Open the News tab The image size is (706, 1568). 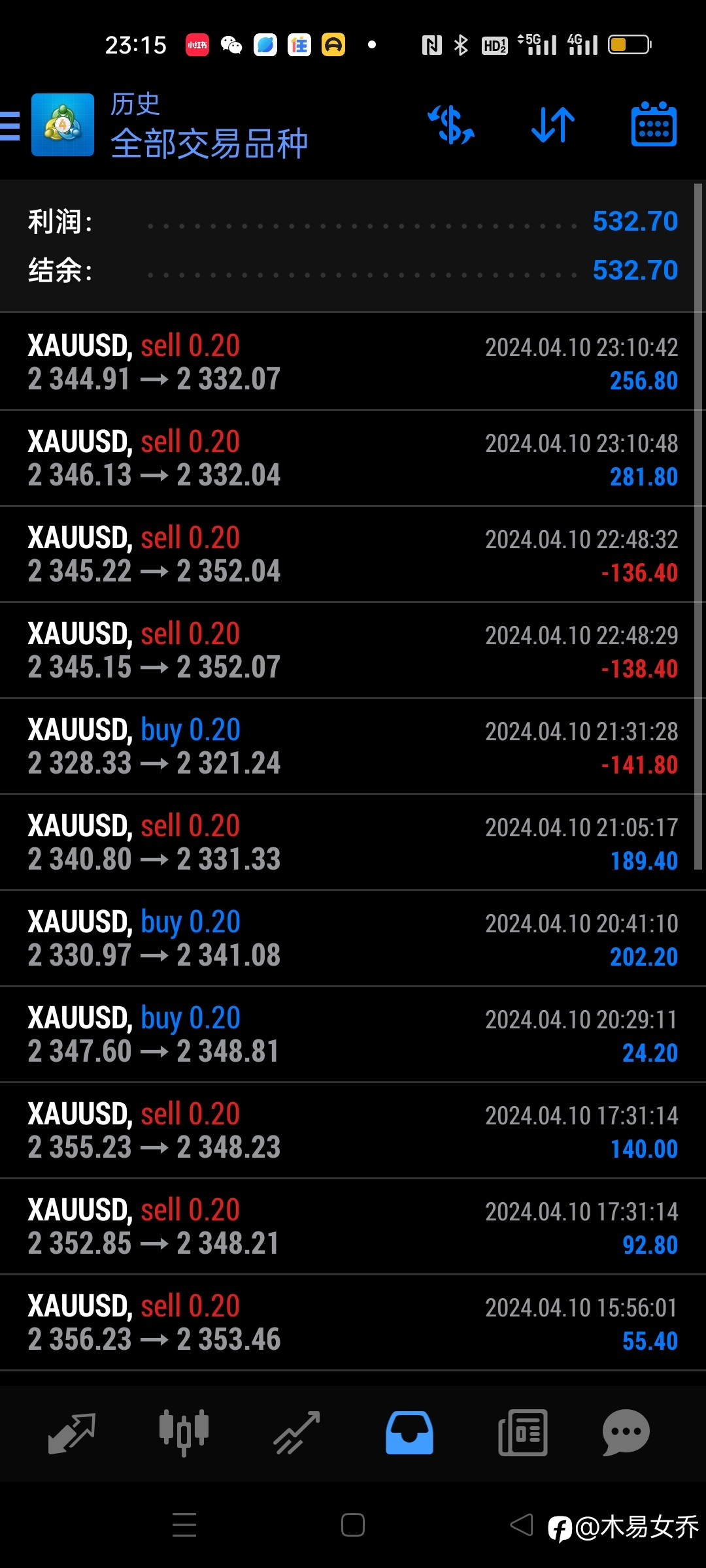coord(523,1433)
